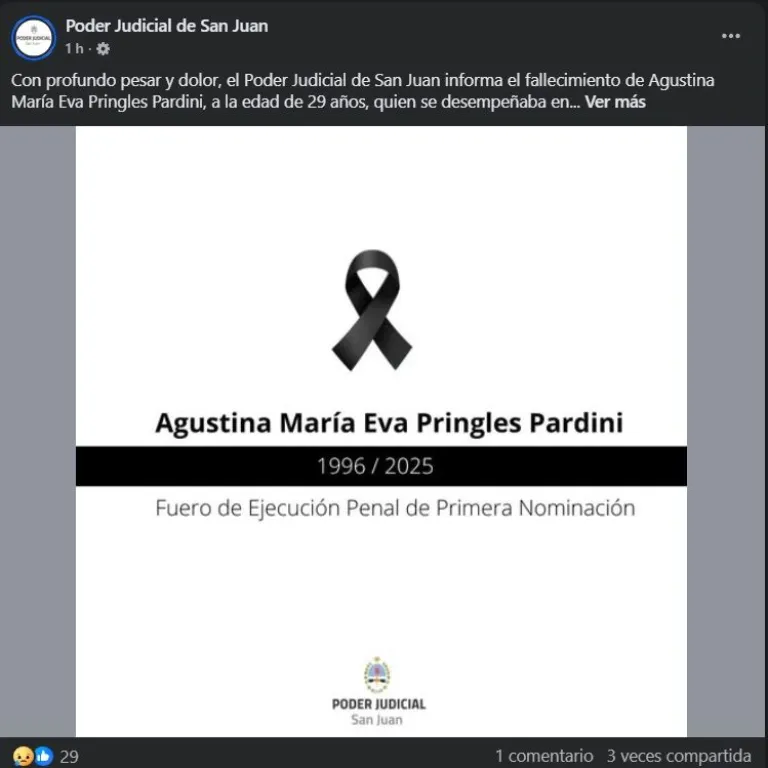Viewport: 768px width, 768px height.
Task: Open the memorial image in full view
Action: click(381, 430)
